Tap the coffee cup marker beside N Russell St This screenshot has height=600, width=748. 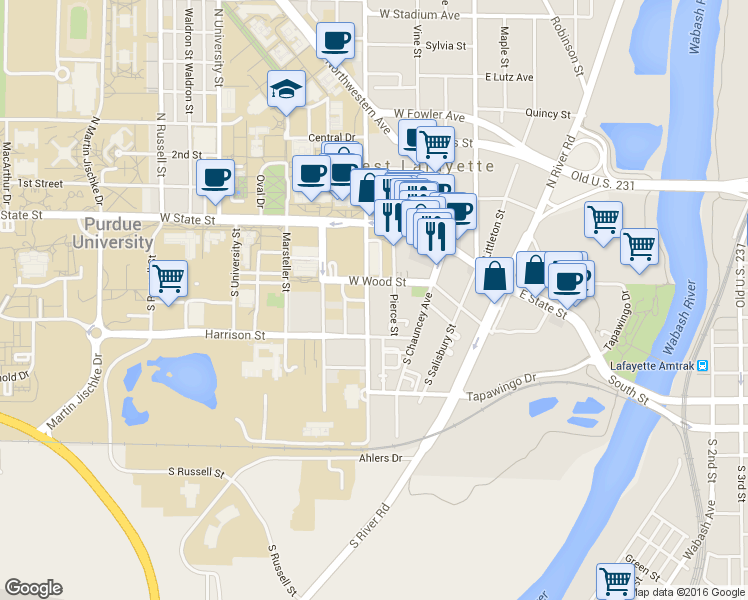(x=215, y=179)
